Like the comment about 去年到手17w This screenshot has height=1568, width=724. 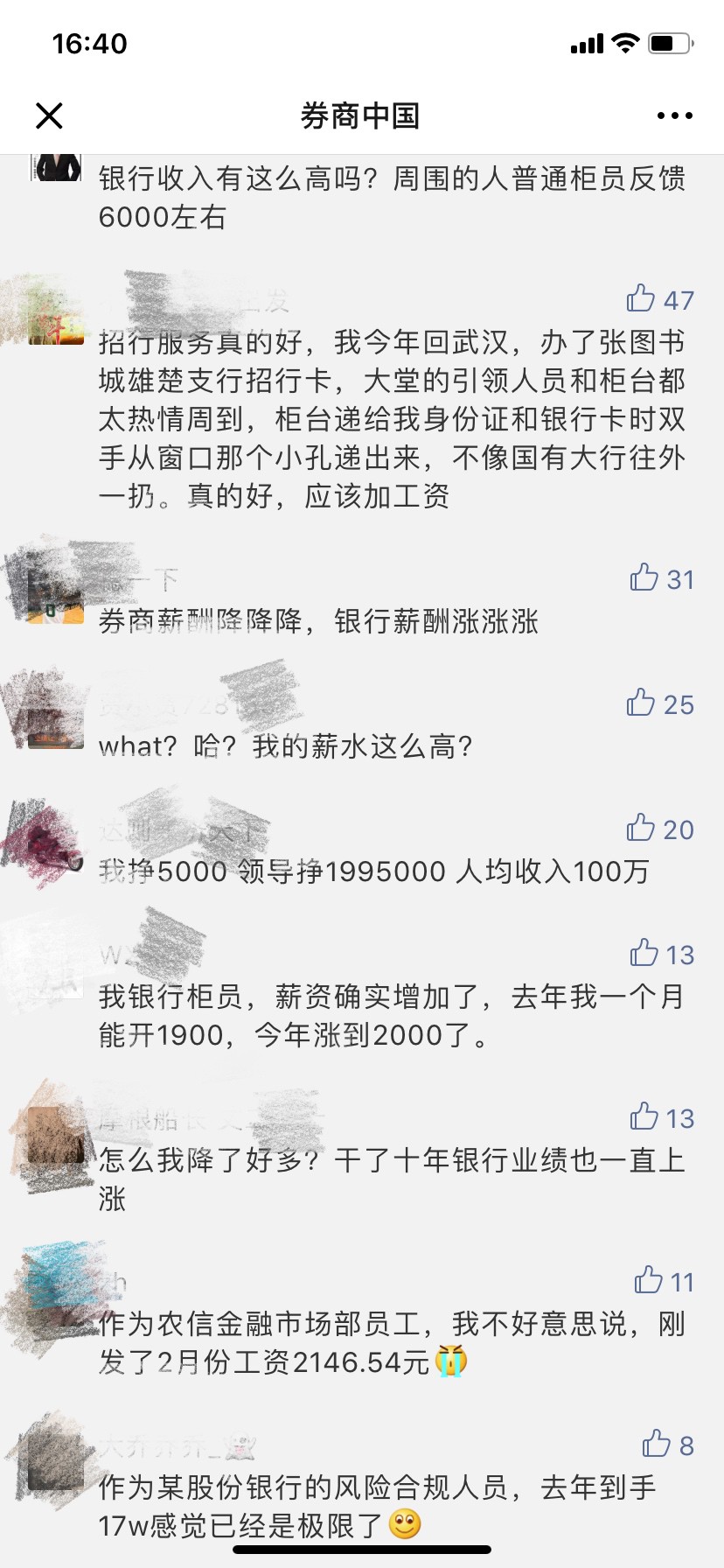(x=657, y=1445)
